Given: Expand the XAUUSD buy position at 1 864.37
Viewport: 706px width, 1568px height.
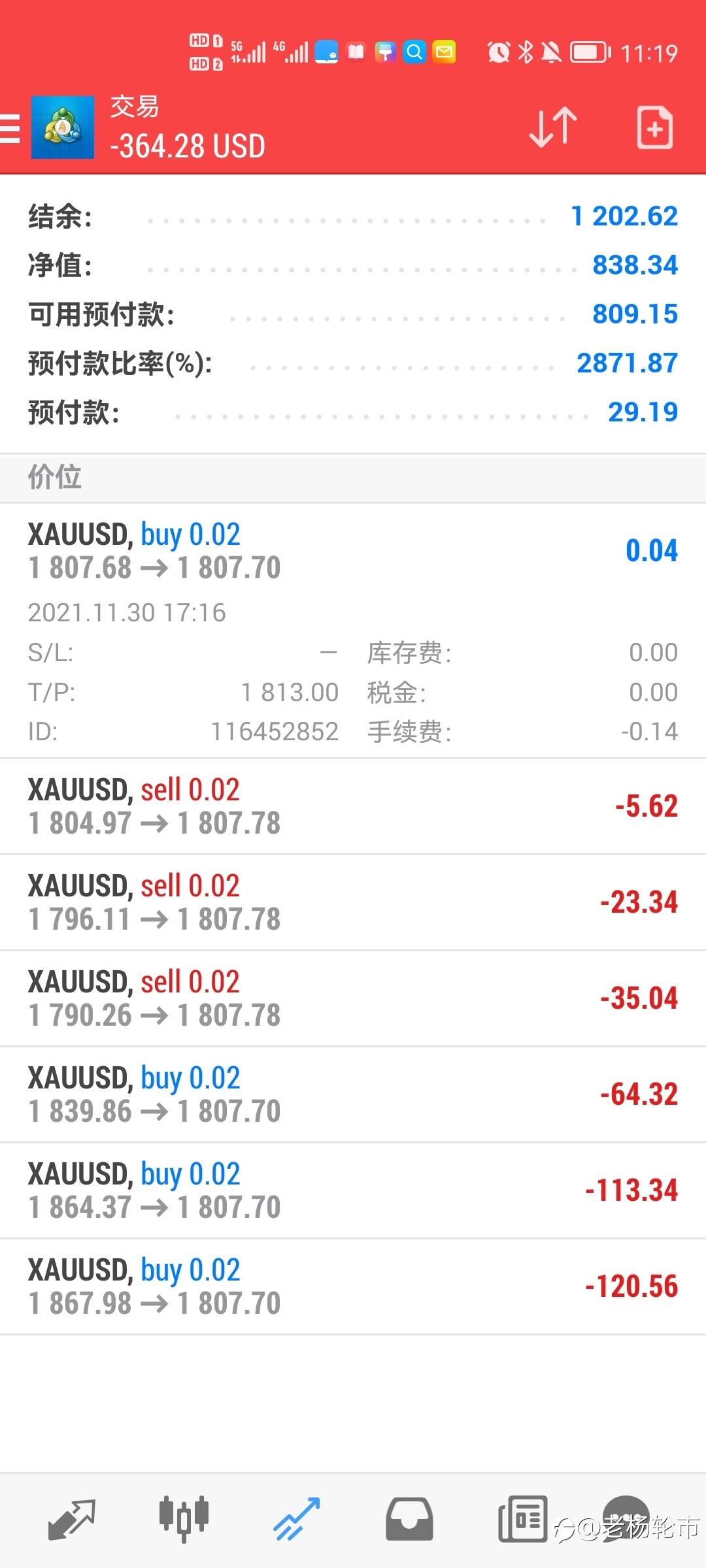Looking at the screenshot, I should click(x=353, y=1190).
